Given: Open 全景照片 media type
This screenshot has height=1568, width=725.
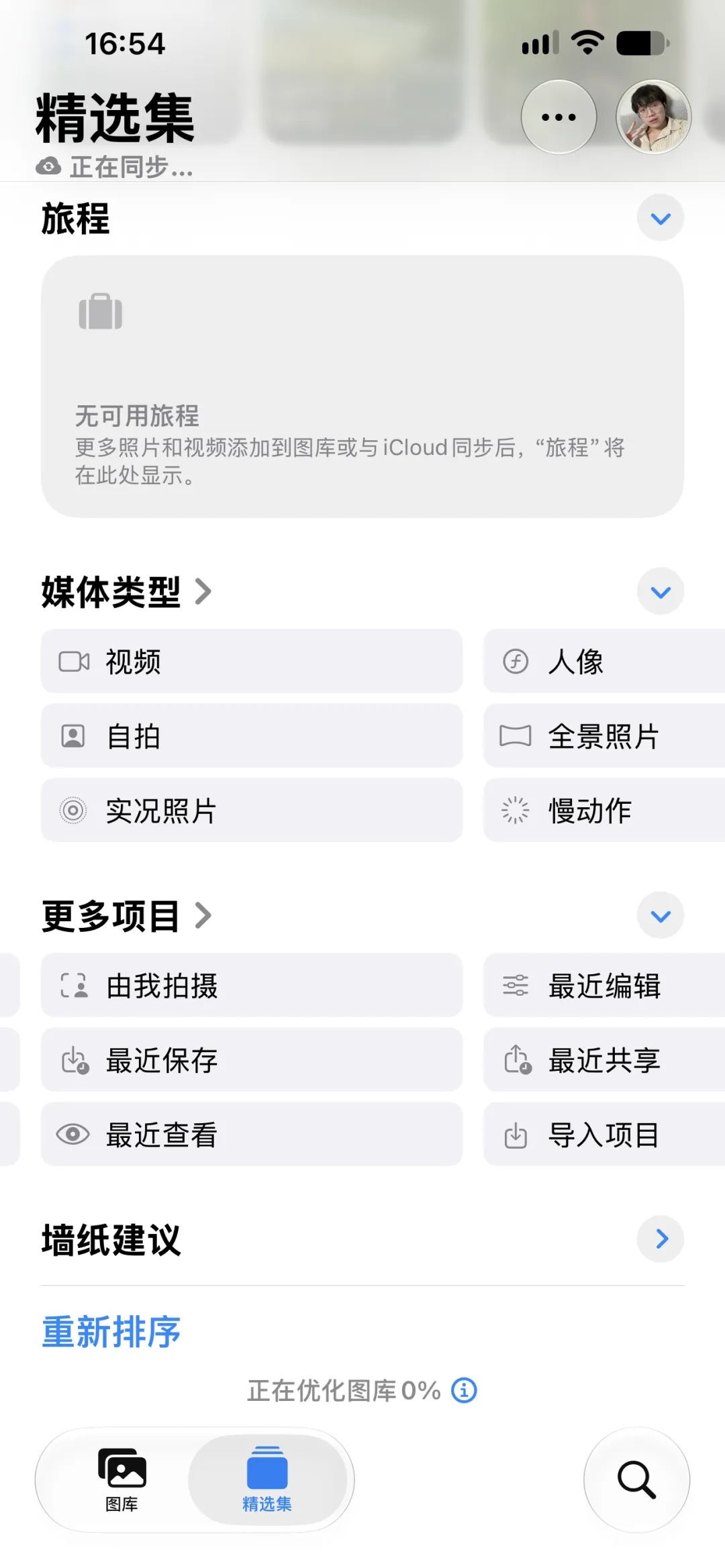Looking at the screenshot, I should [604, 736].
